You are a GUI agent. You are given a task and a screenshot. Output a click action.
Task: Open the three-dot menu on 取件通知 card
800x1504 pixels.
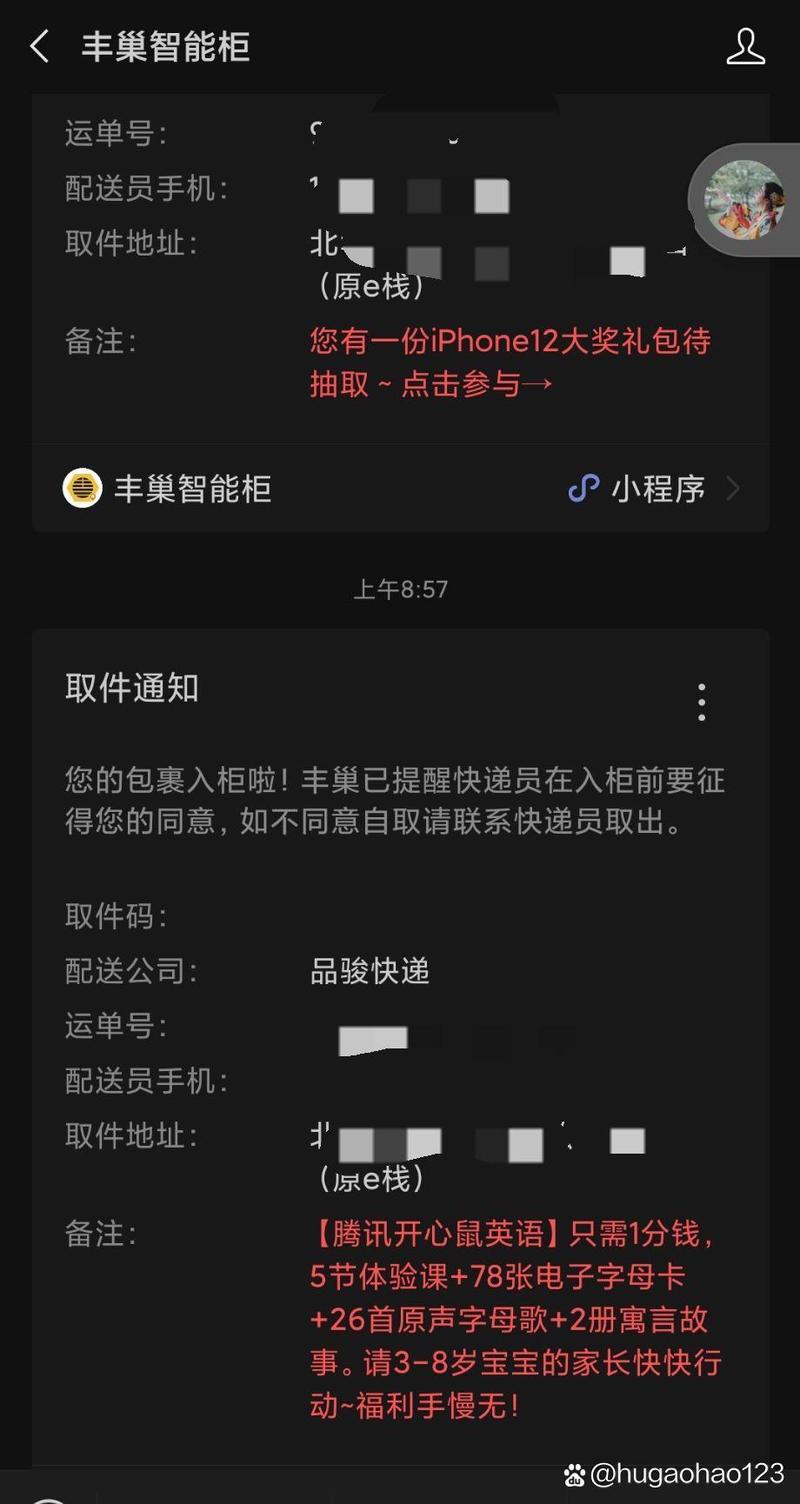click(701, 701)
